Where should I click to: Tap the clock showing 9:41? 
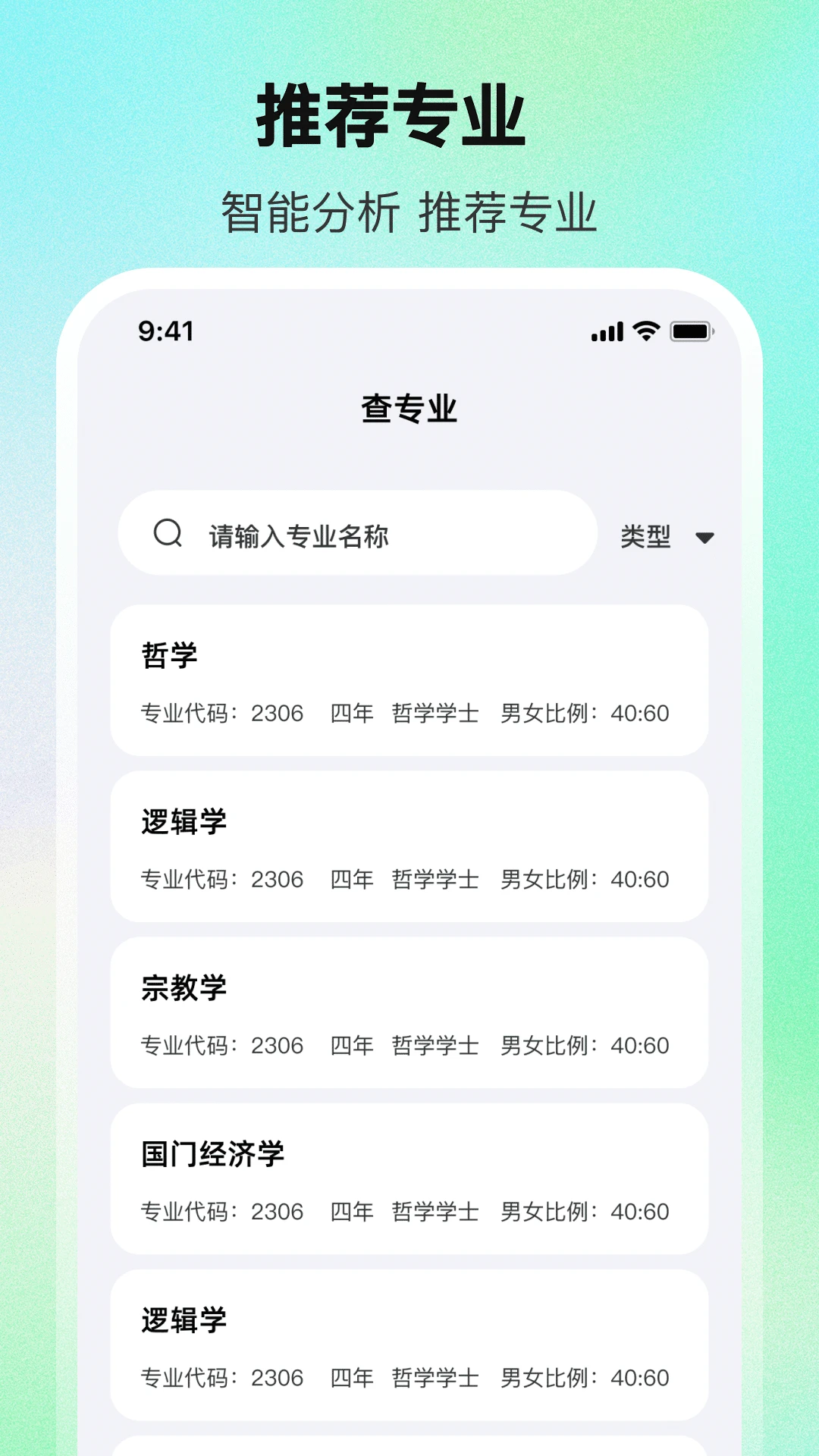pos(165,332)
